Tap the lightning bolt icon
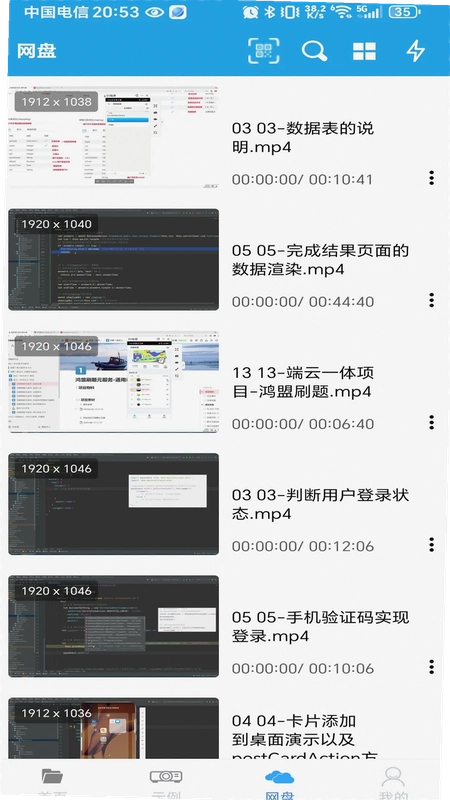 coord(415,51)
